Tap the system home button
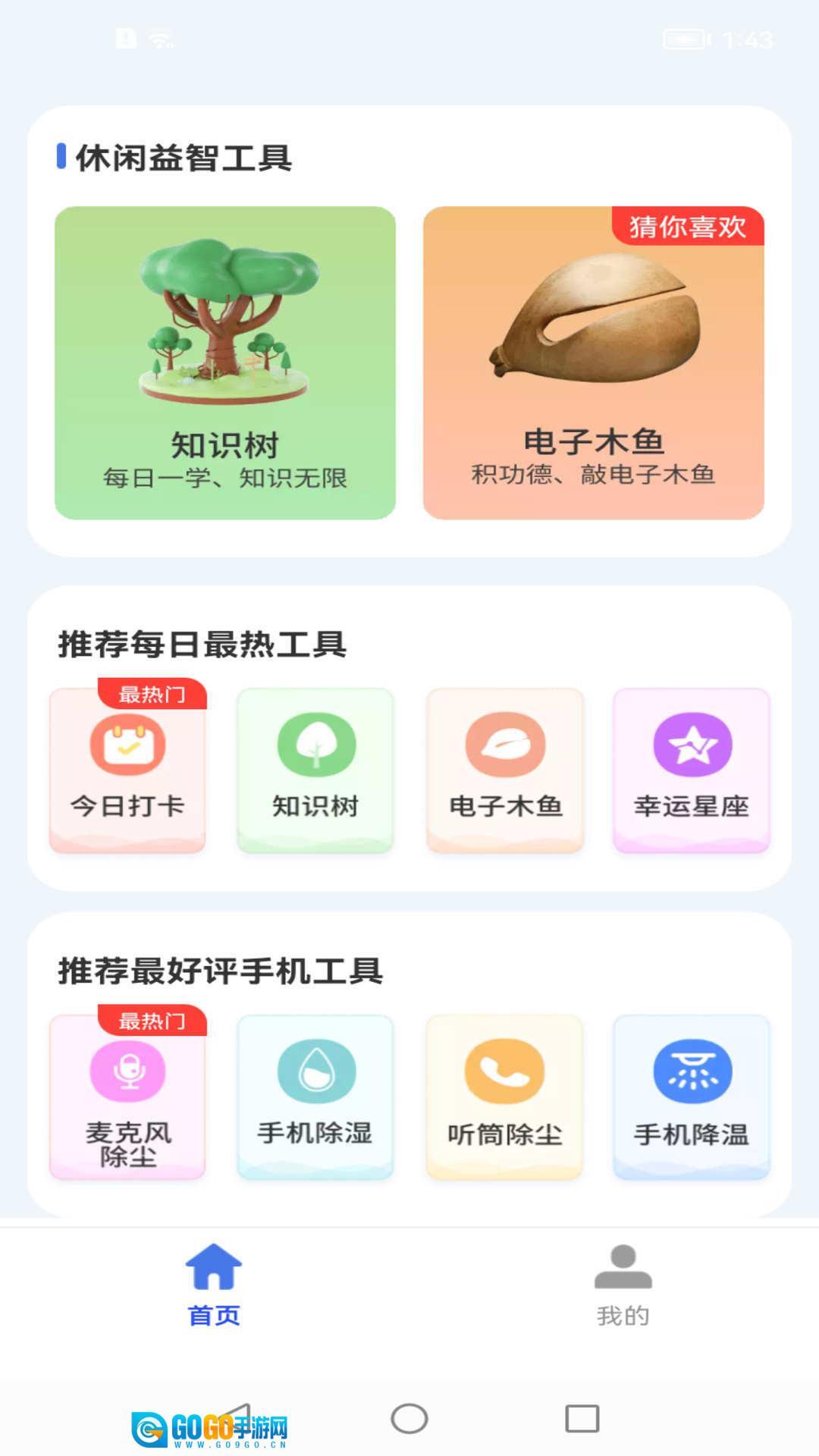Viewport: 819px width, 1456px height. (409, 1418)
